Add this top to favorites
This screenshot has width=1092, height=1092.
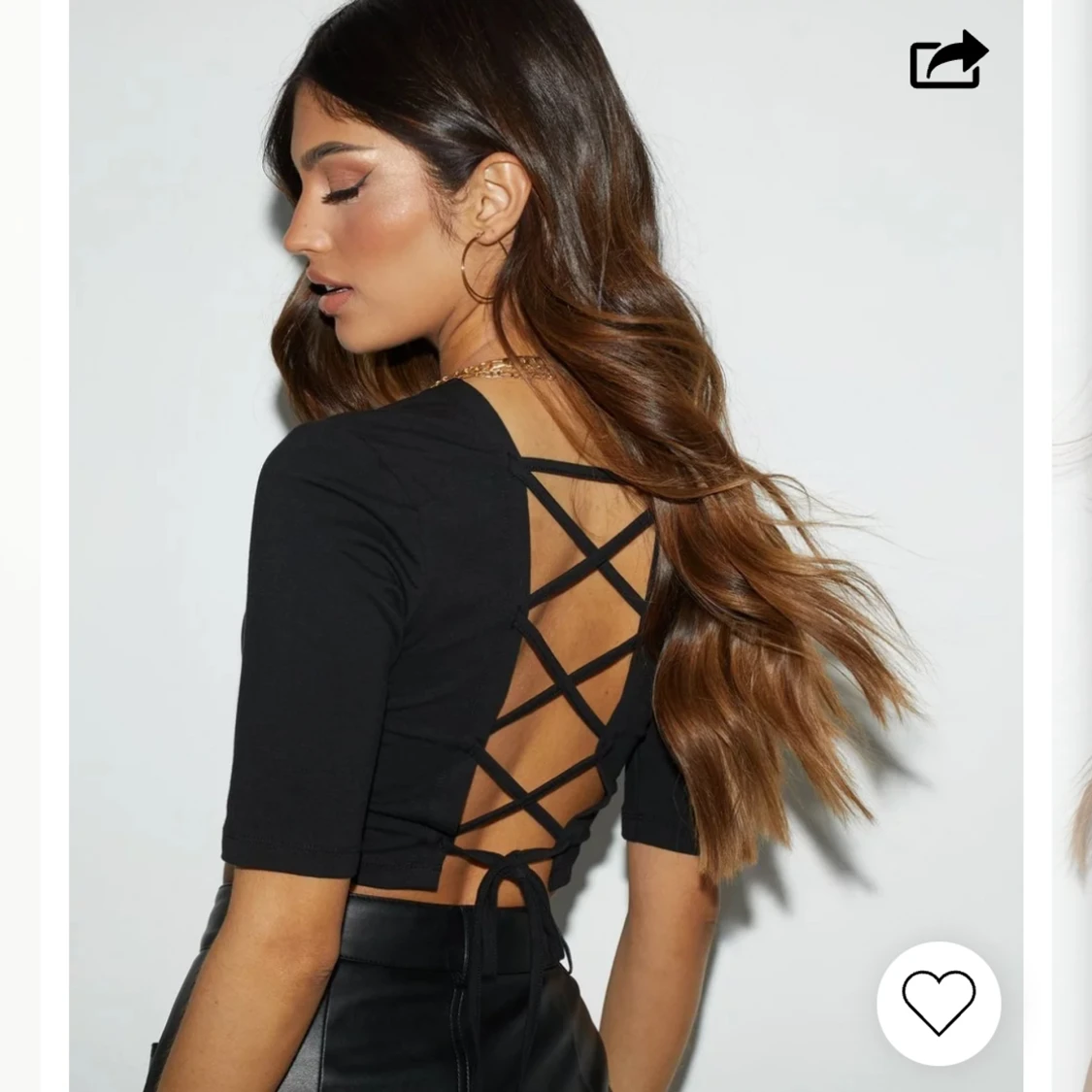pos(938,1003)
